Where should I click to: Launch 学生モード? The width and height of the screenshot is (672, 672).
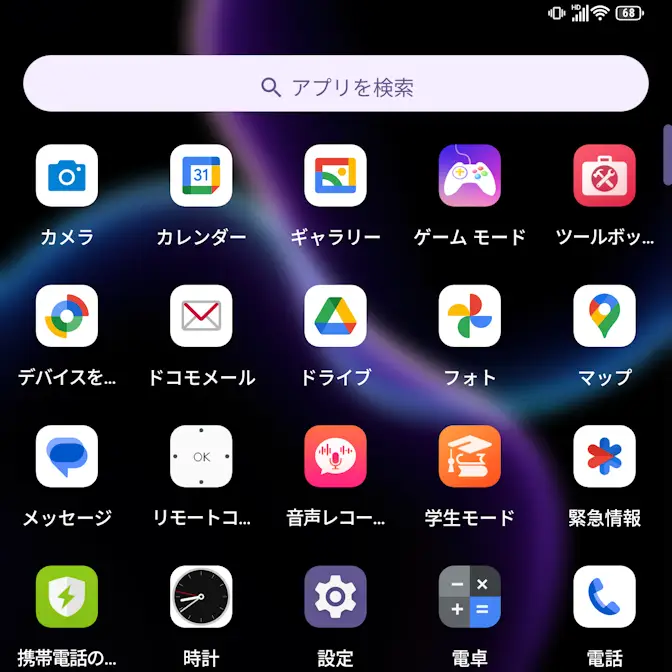[x=470, y=456]
